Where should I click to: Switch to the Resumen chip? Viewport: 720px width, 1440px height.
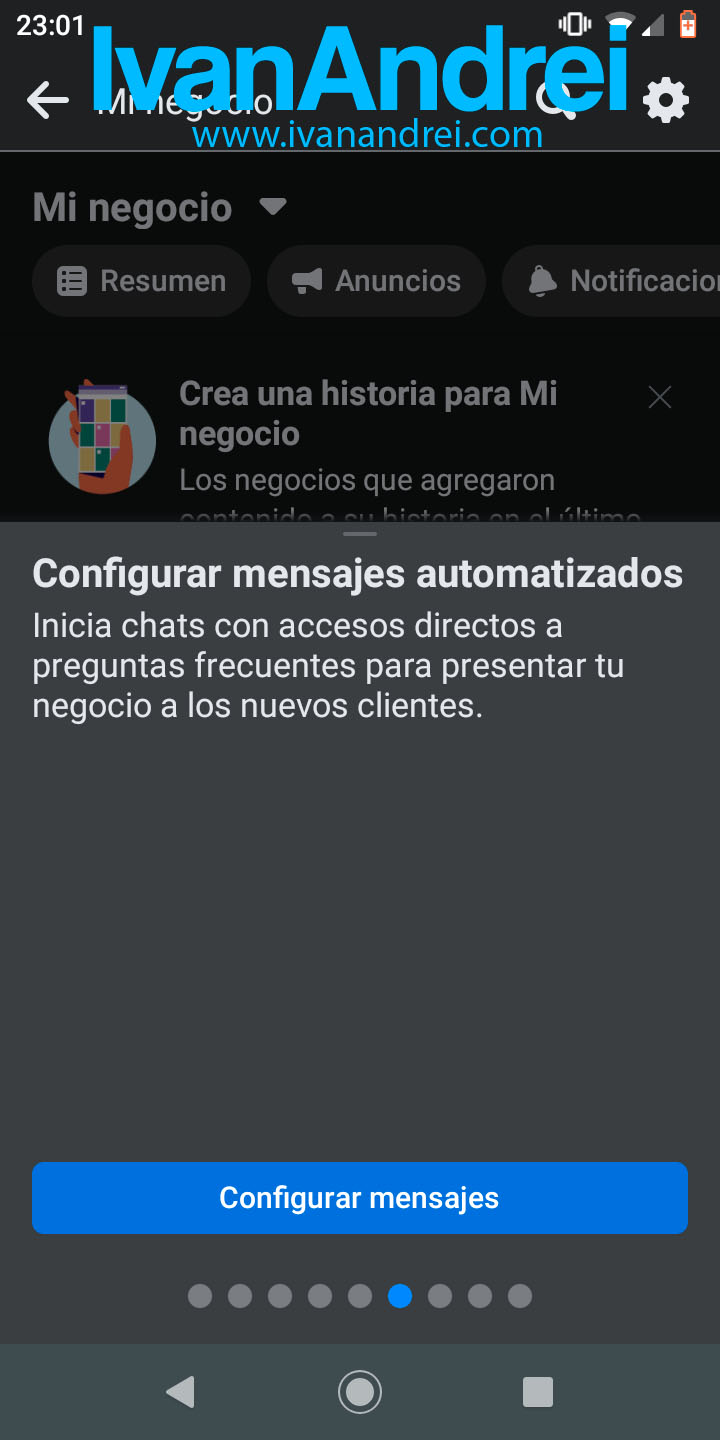point(141,281)
